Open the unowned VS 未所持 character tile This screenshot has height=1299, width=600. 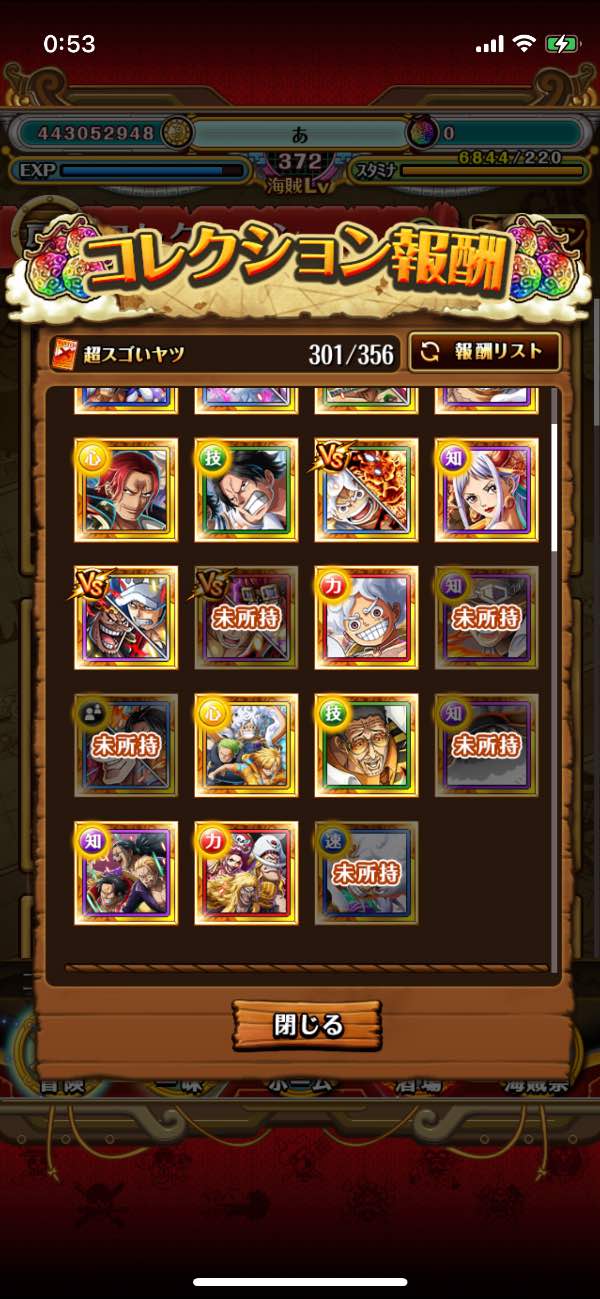point(246,617)
